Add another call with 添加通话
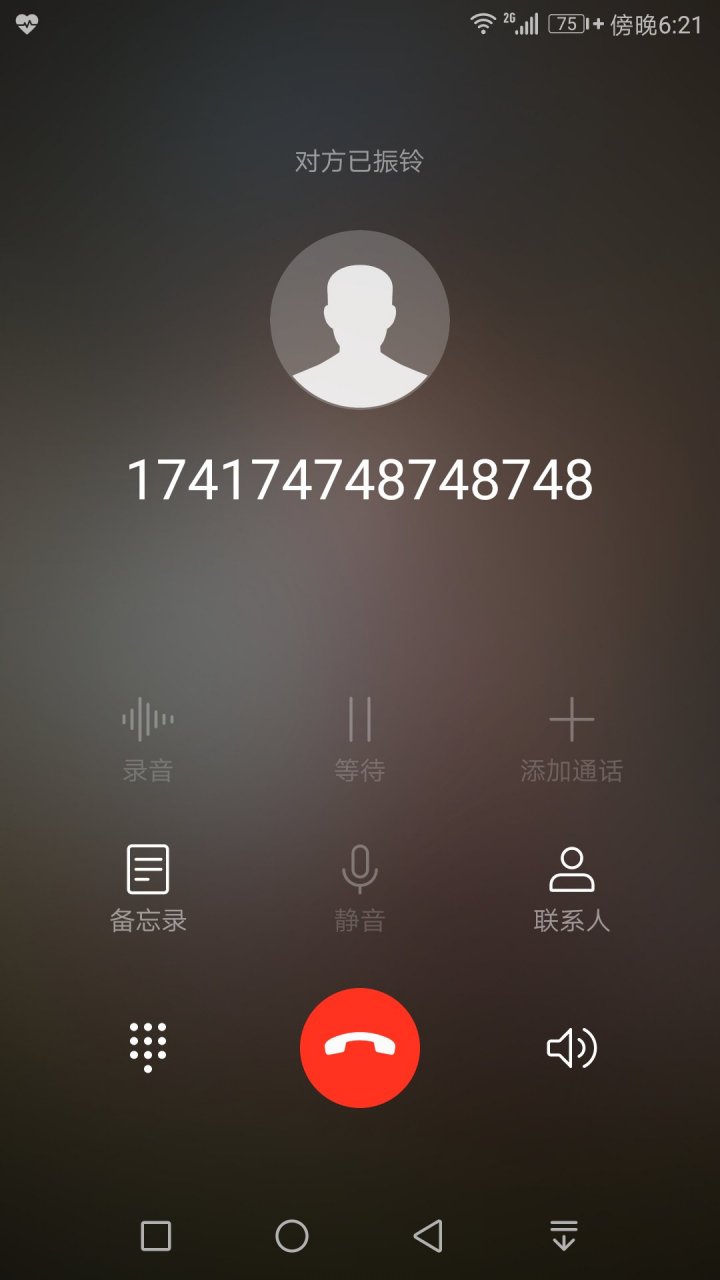 [572, 738]
